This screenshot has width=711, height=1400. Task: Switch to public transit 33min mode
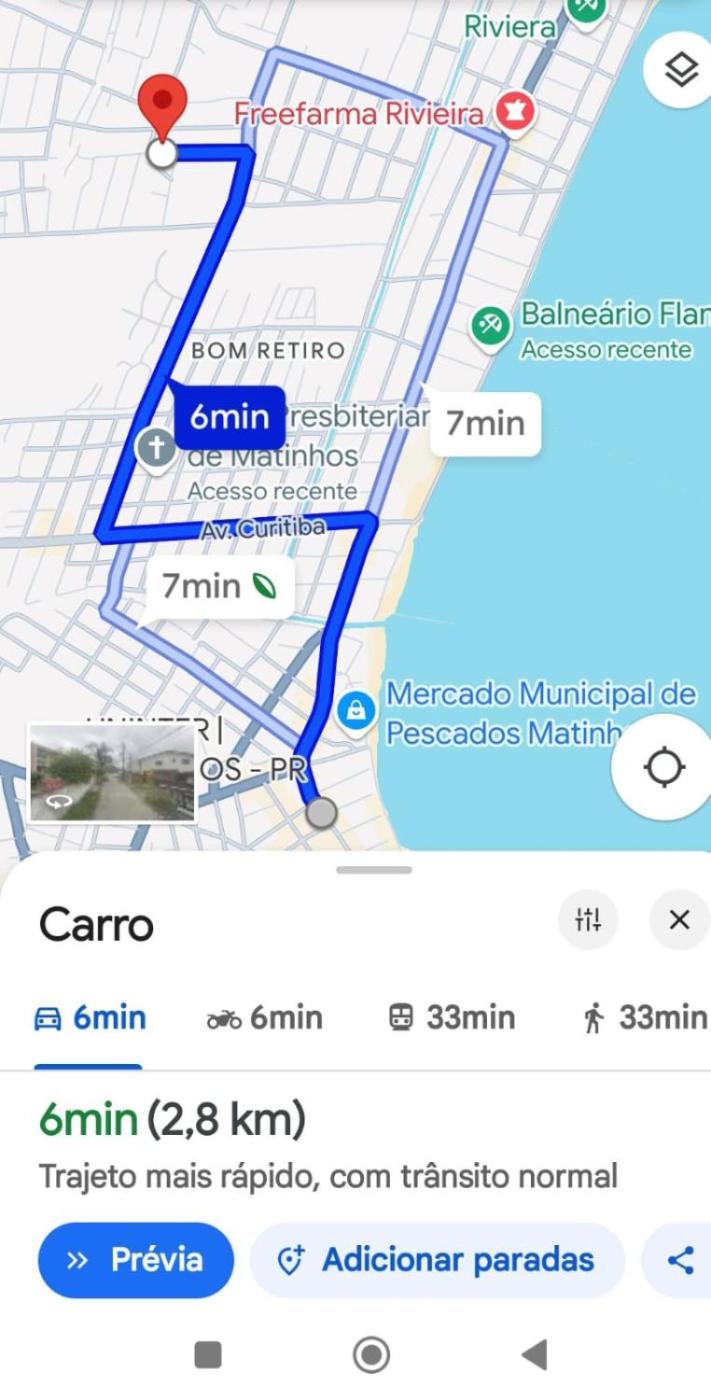[450, 1018]
